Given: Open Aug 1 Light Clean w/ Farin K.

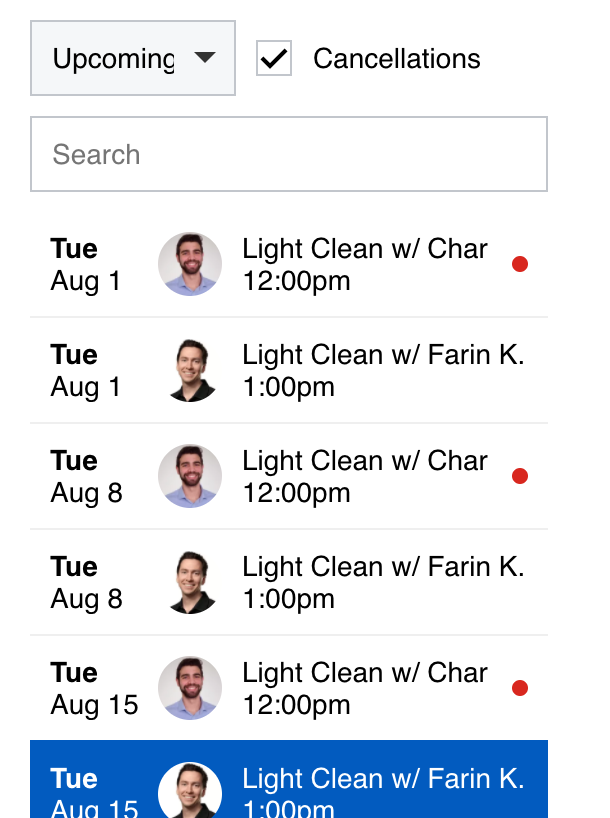Looking at the screenshot, I should (x=288, y=371).
